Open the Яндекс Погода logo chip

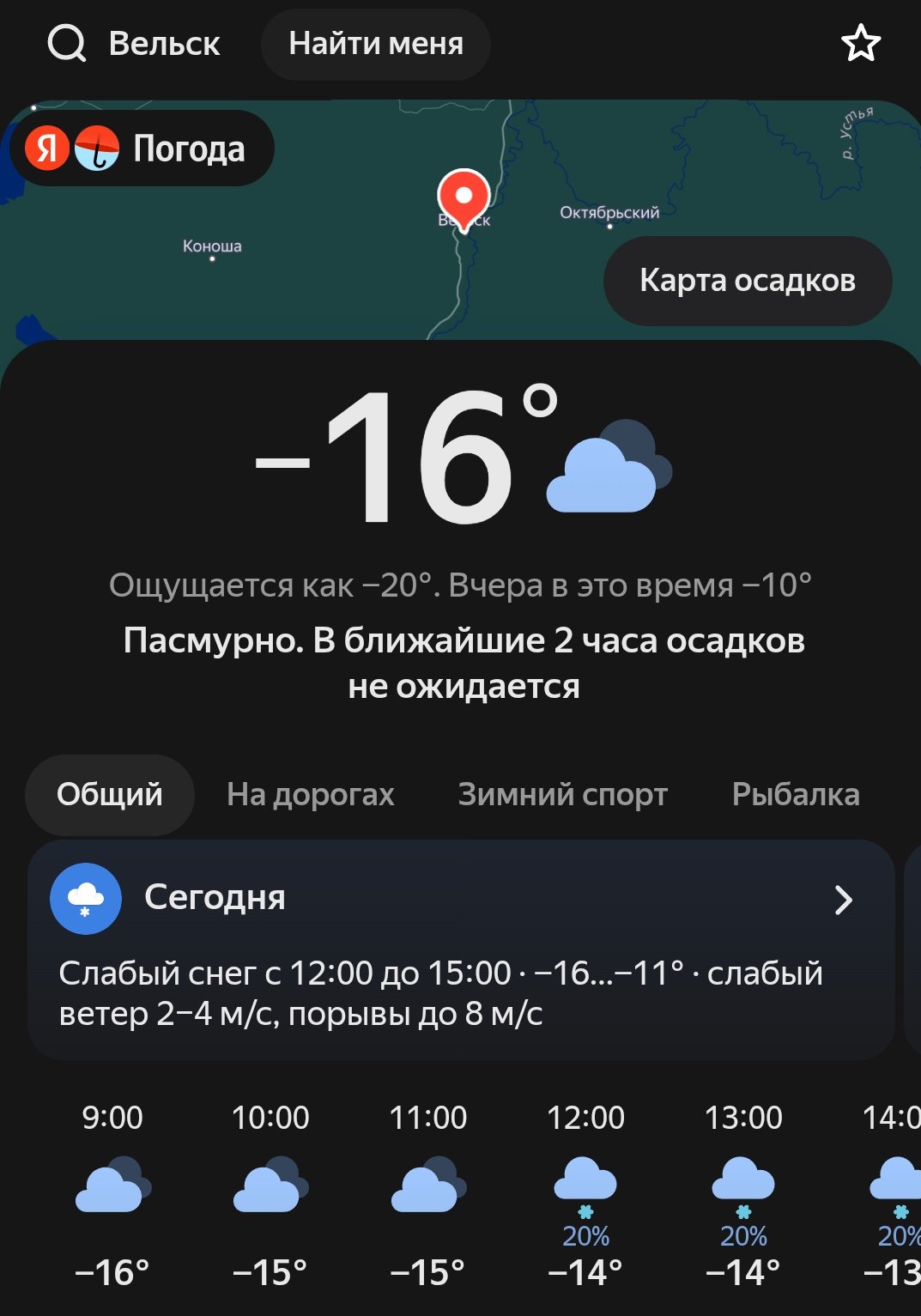142,149
